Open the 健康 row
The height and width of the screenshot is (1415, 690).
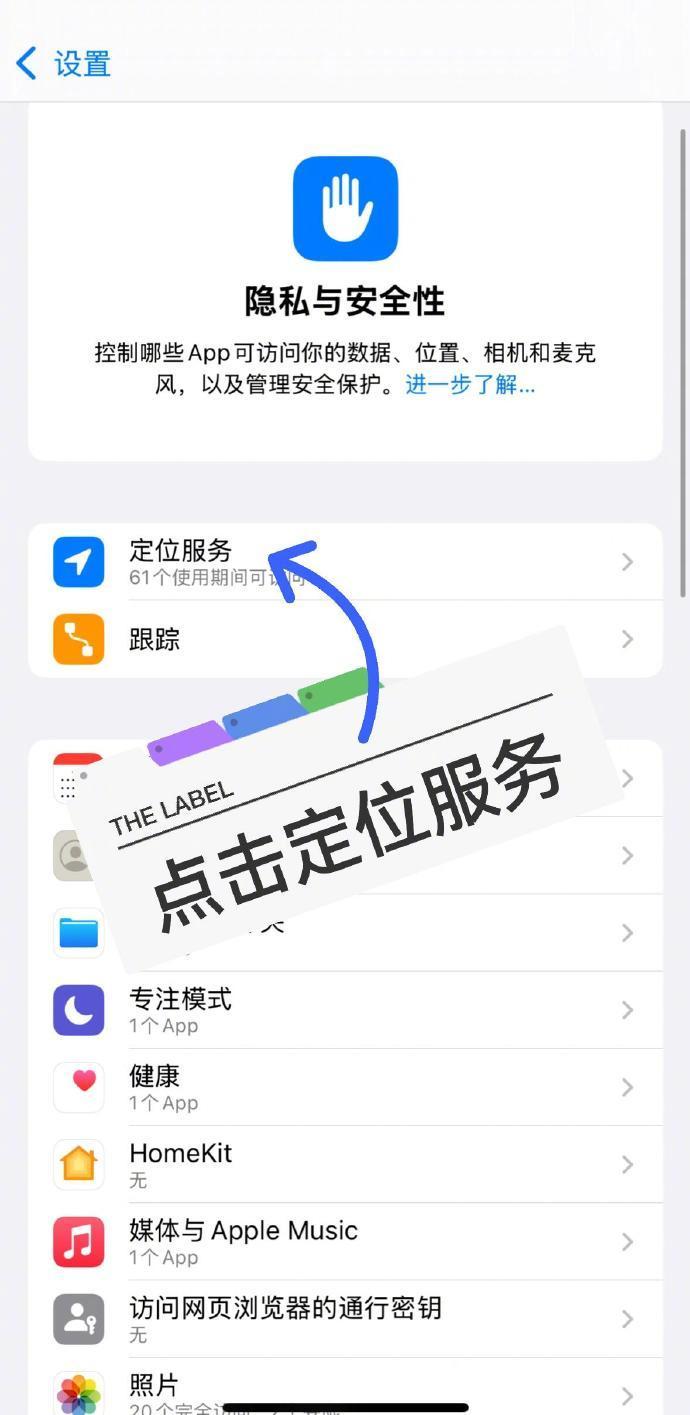click(x=345, y=1087)
